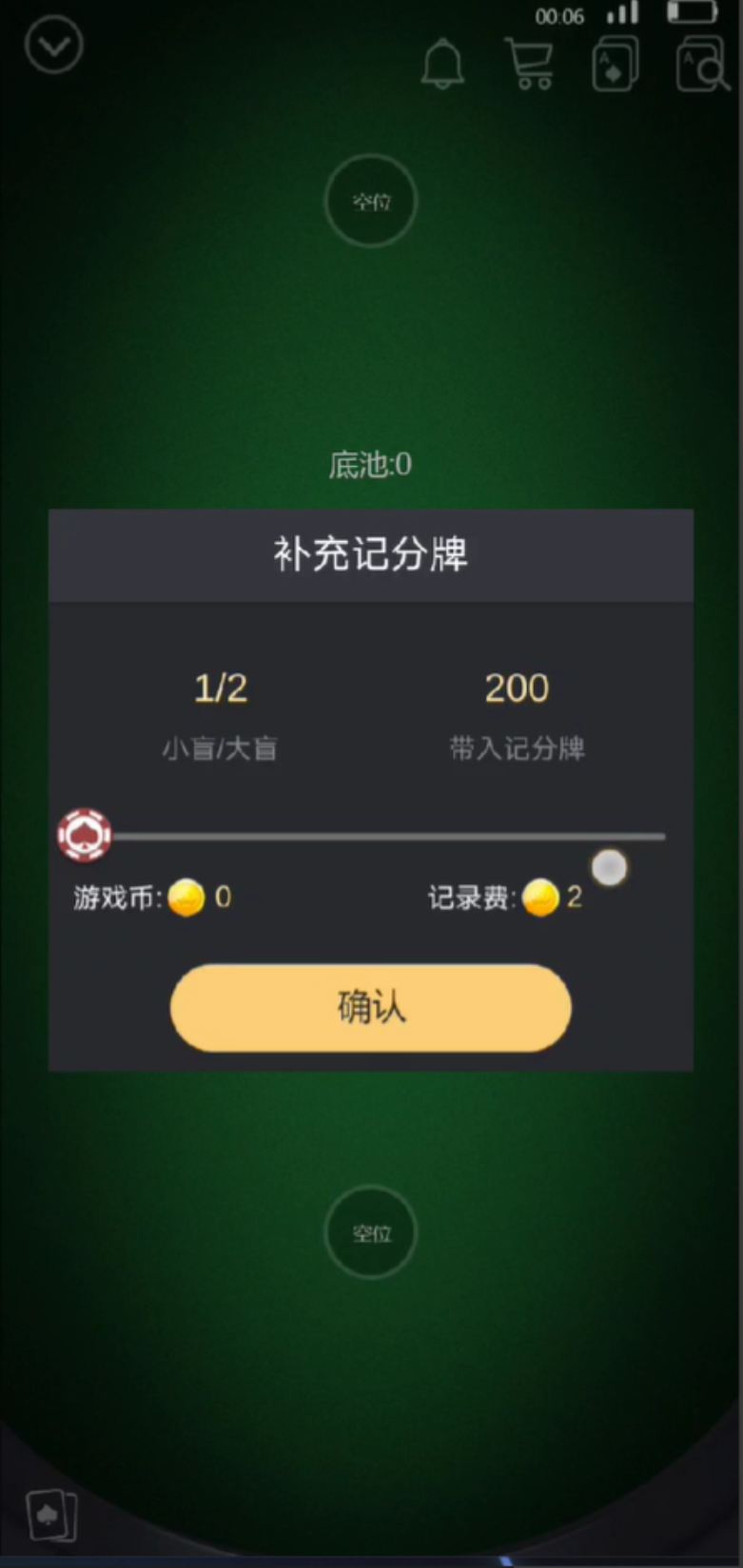
Task: Open the playing cards icon beside the cart
Action: (x=616, y=65)
